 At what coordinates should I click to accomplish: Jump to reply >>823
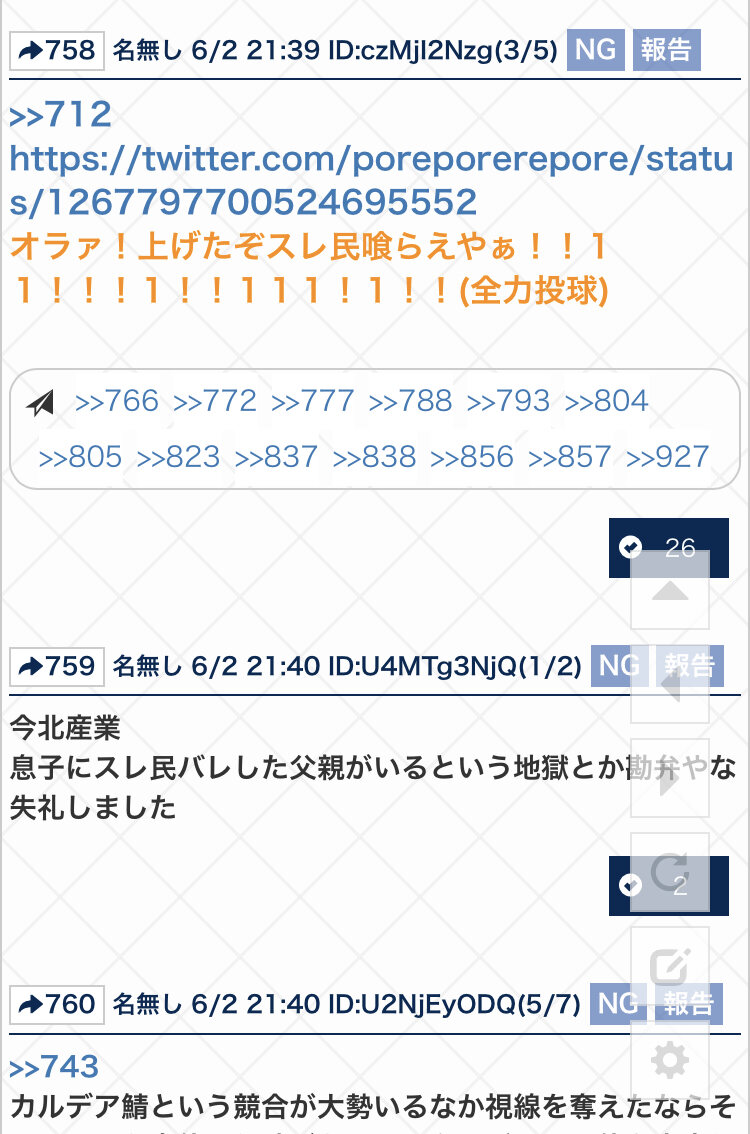(x=178, y=457)
